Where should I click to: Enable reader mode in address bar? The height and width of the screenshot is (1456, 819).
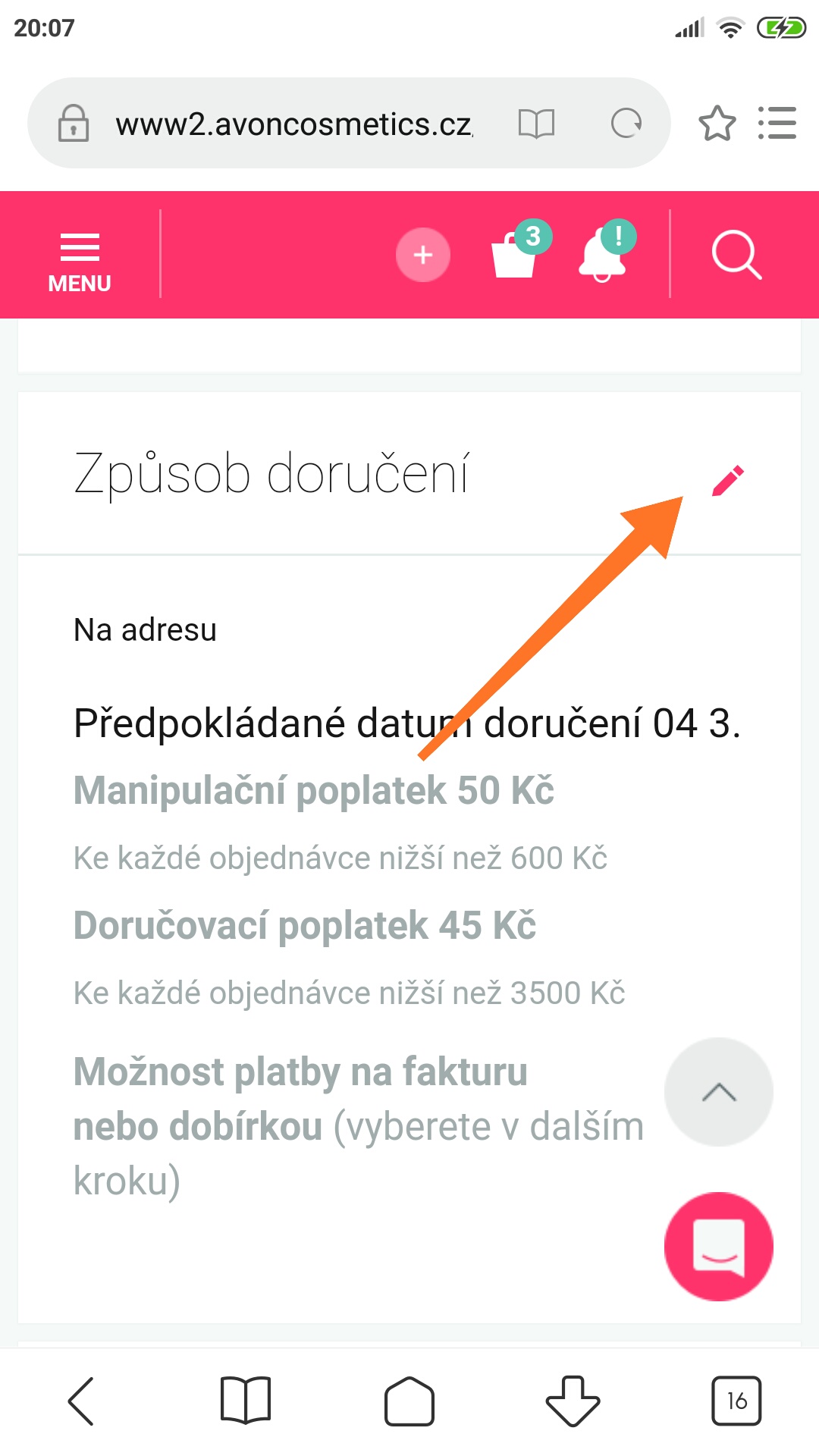(536, 123)
